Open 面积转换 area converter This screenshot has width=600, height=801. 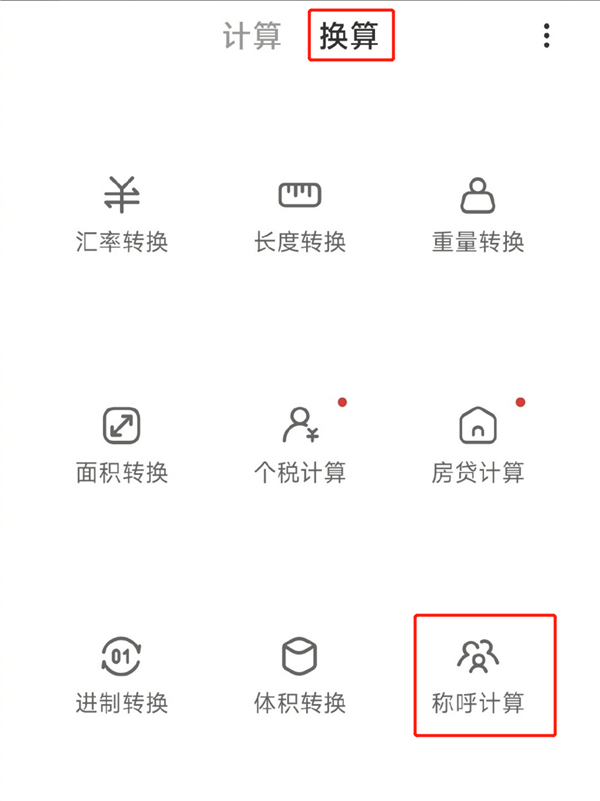pyautogui.click(x=122, y=445)
